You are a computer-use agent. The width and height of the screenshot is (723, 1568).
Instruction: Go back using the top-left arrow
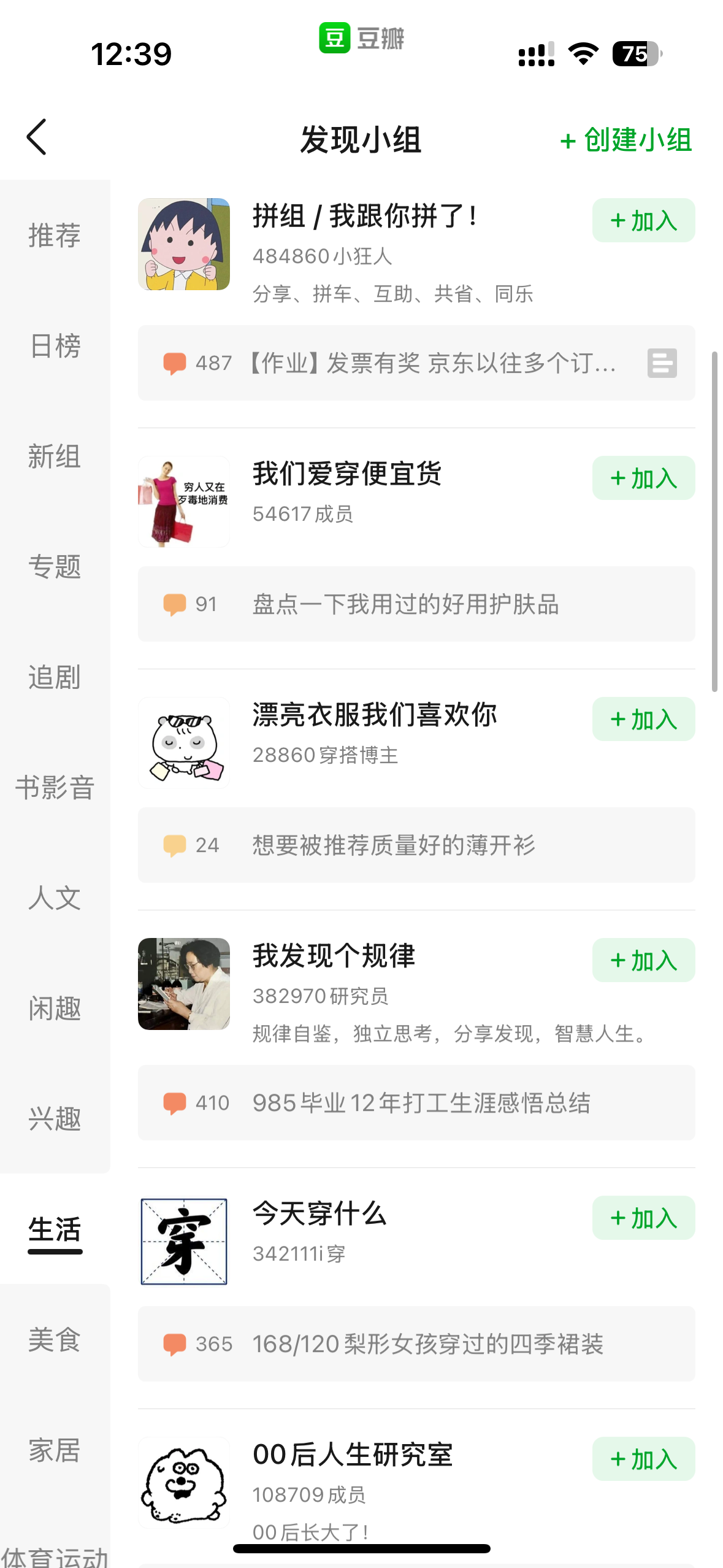pyautogui.click(x=37, y=137)
